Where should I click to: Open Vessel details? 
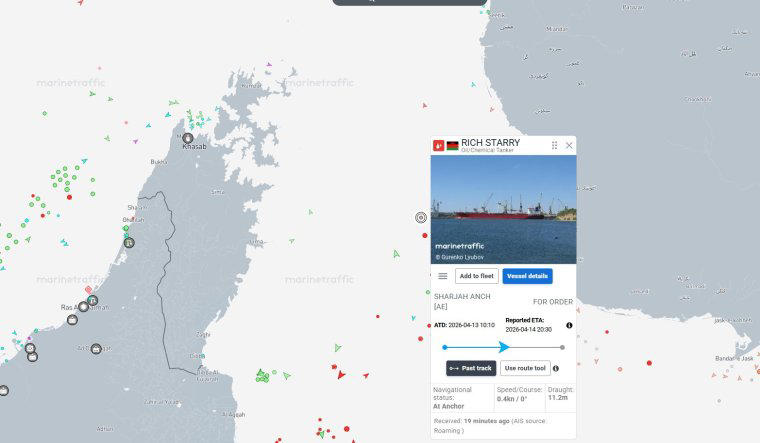click(x=527, y=276)
